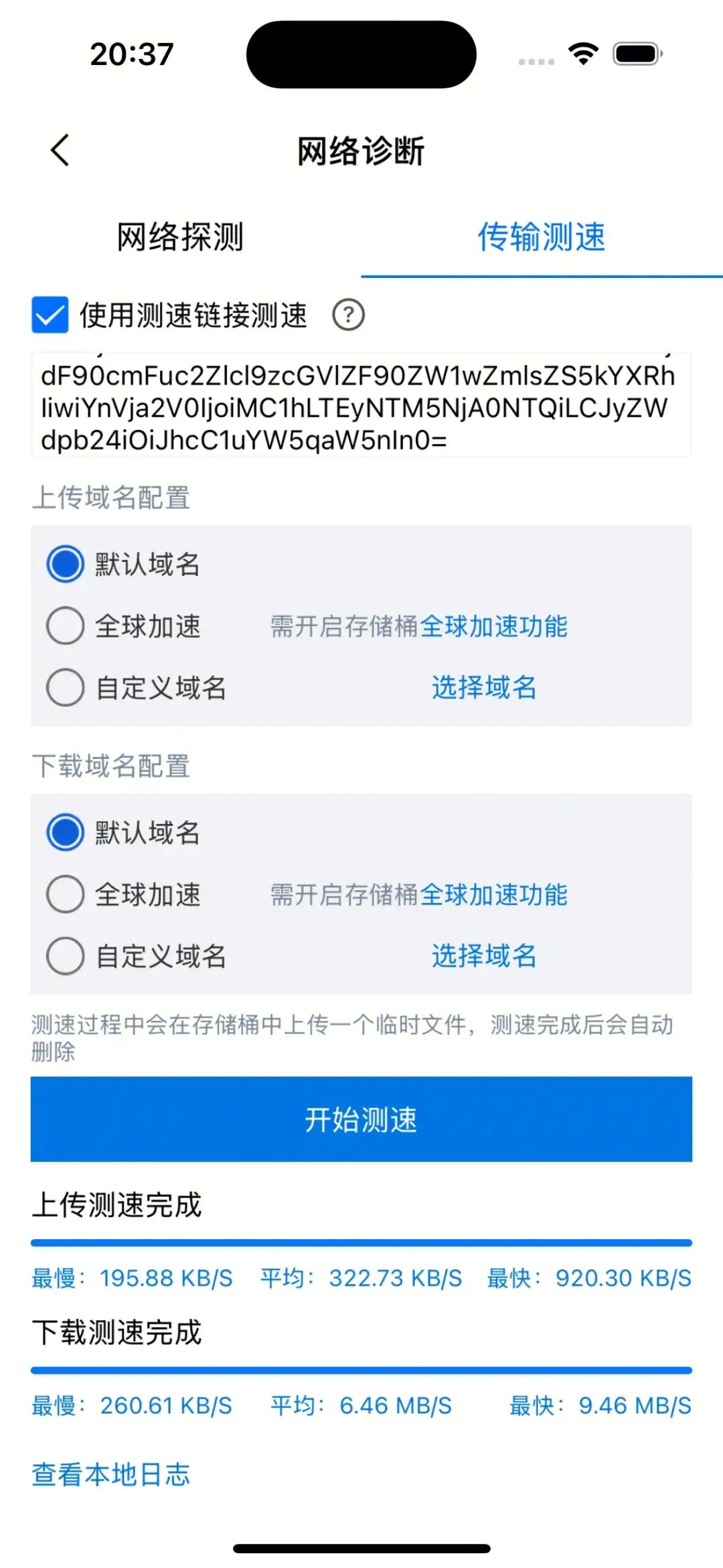
Task: Uncheck 使用测速链接测速 checkbox
Action: (50, 315)
